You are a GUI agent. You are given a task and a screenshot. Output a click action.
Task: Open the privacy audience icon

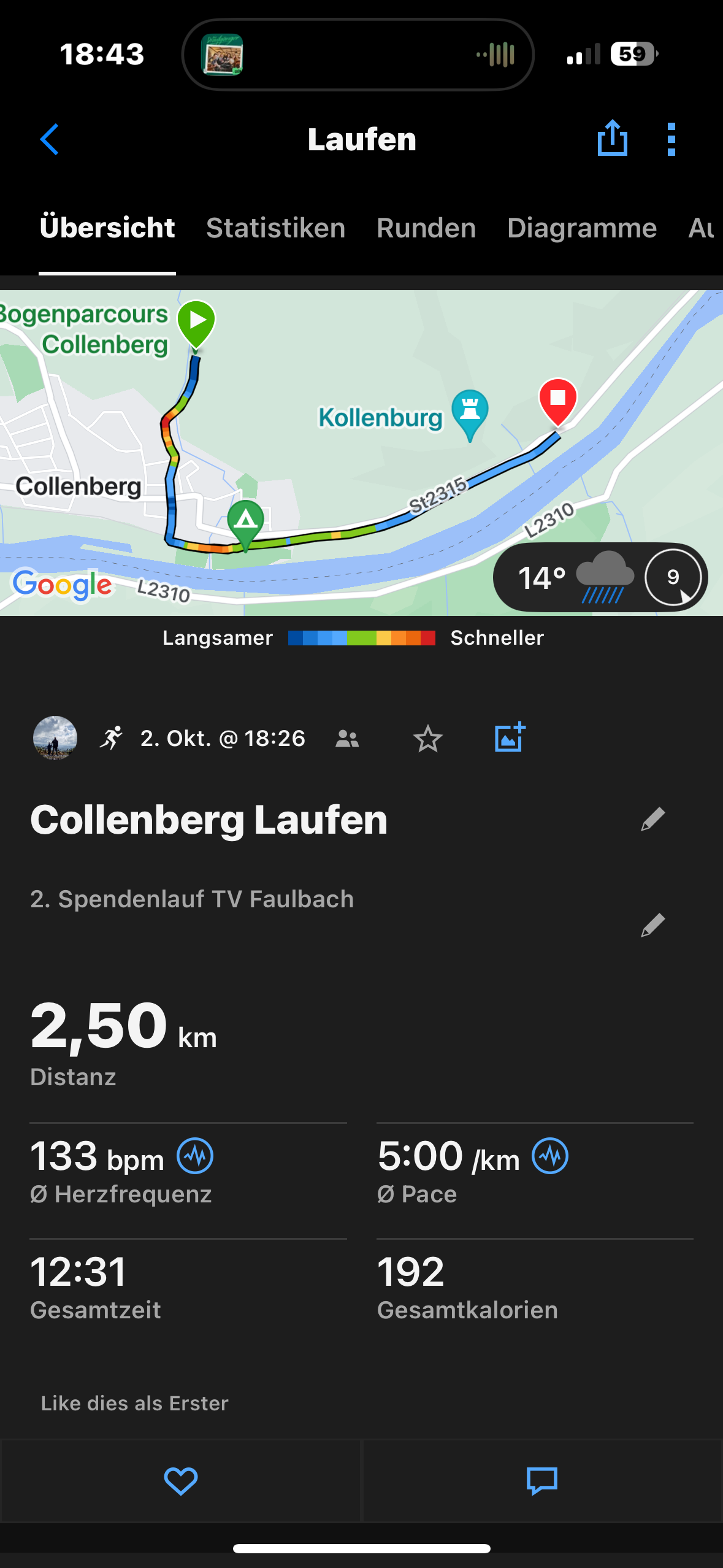tap(347, 739)
